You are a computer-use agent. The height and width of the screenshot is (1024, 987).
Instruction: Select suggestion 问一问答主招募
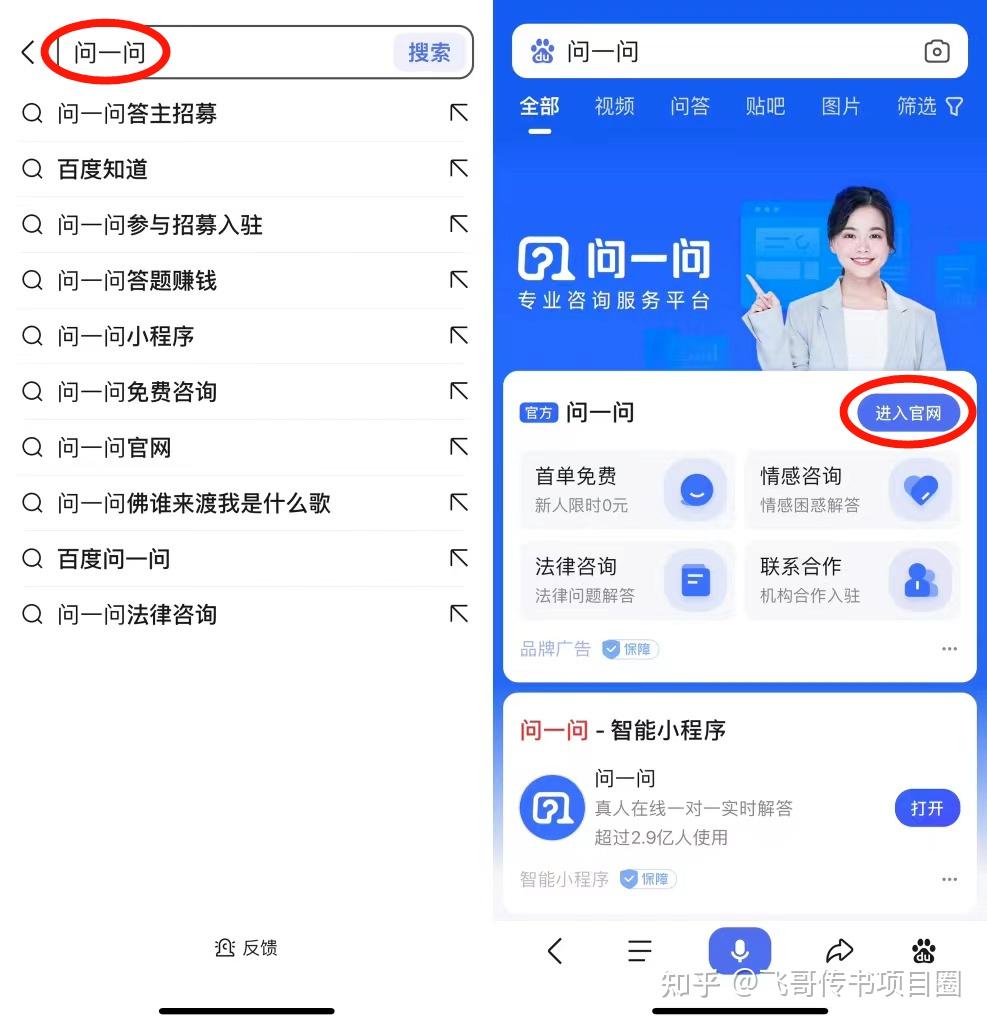click(x=137, y=114)
